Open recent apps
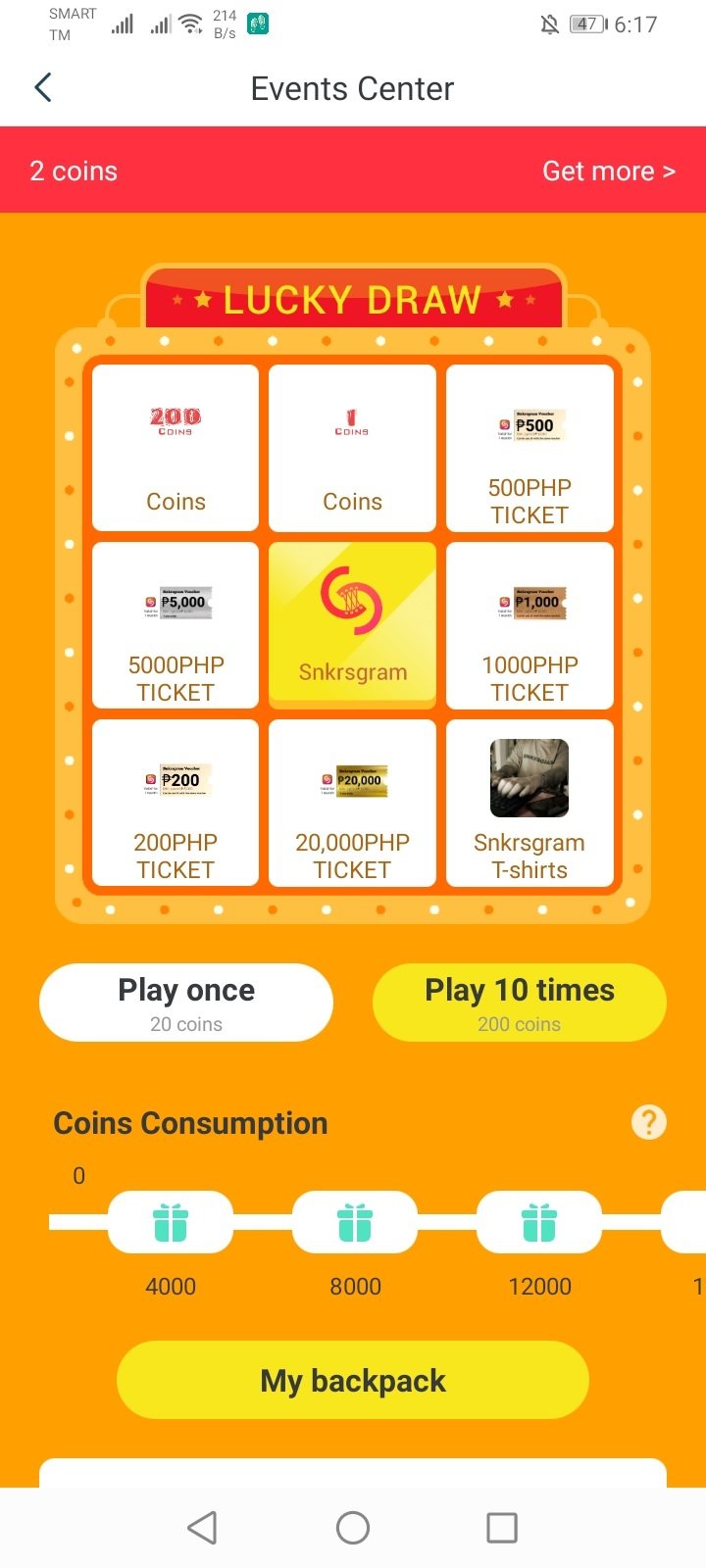This screenshot has height=1568, width=706. coord(502,1527)
